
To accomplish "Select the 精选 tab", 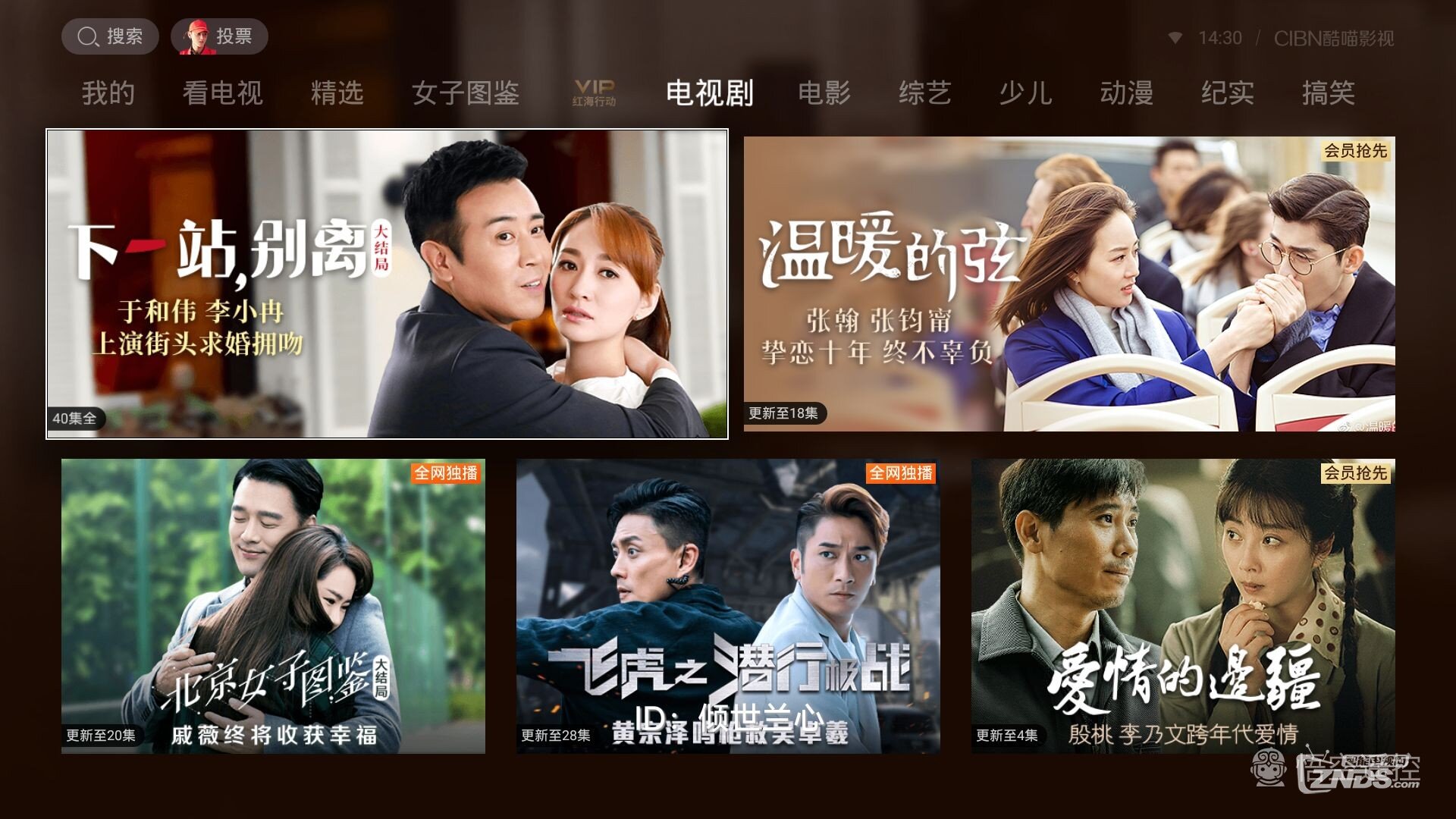I will (337, 93).
